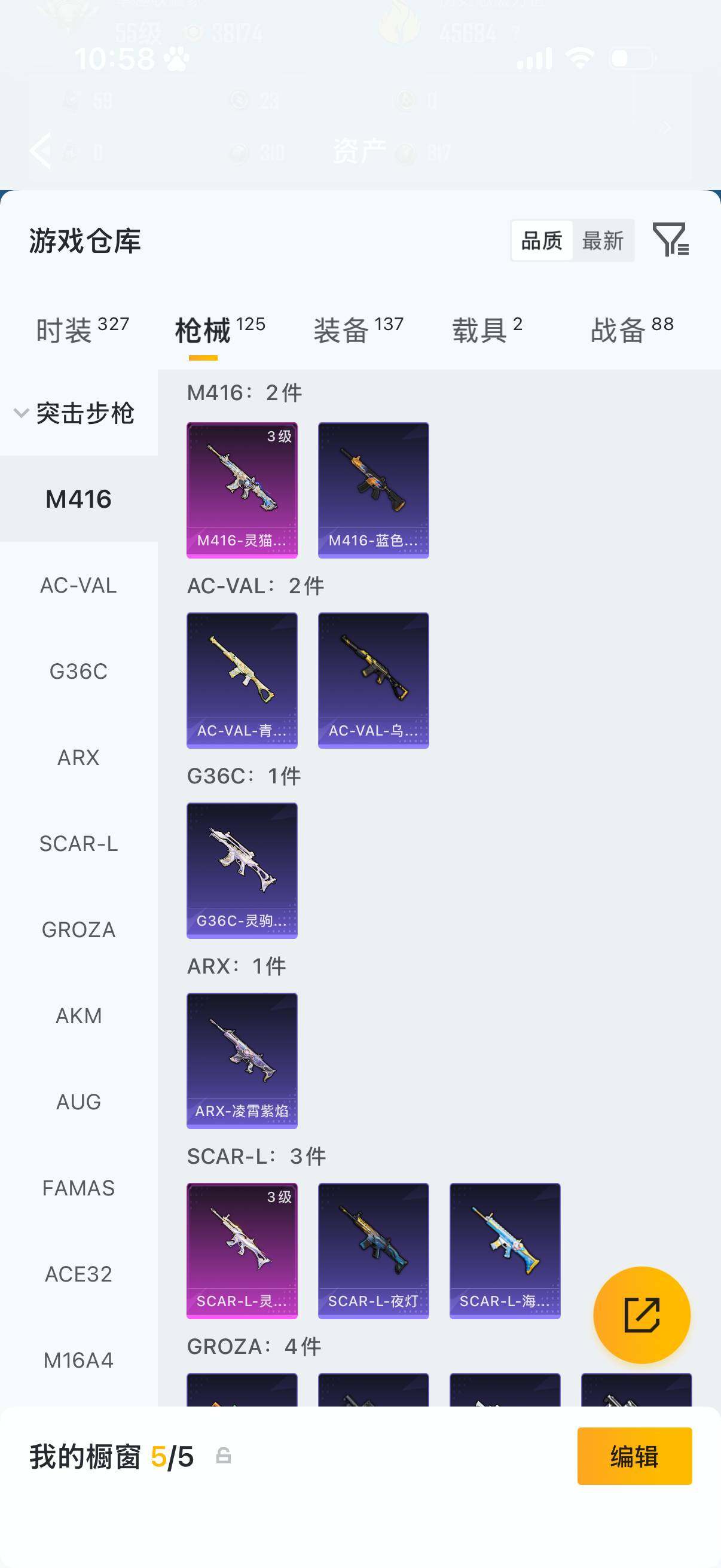Select FAMAS in the side list
The width and height of the screenshot is (721, 1568).
(78, 1188)
